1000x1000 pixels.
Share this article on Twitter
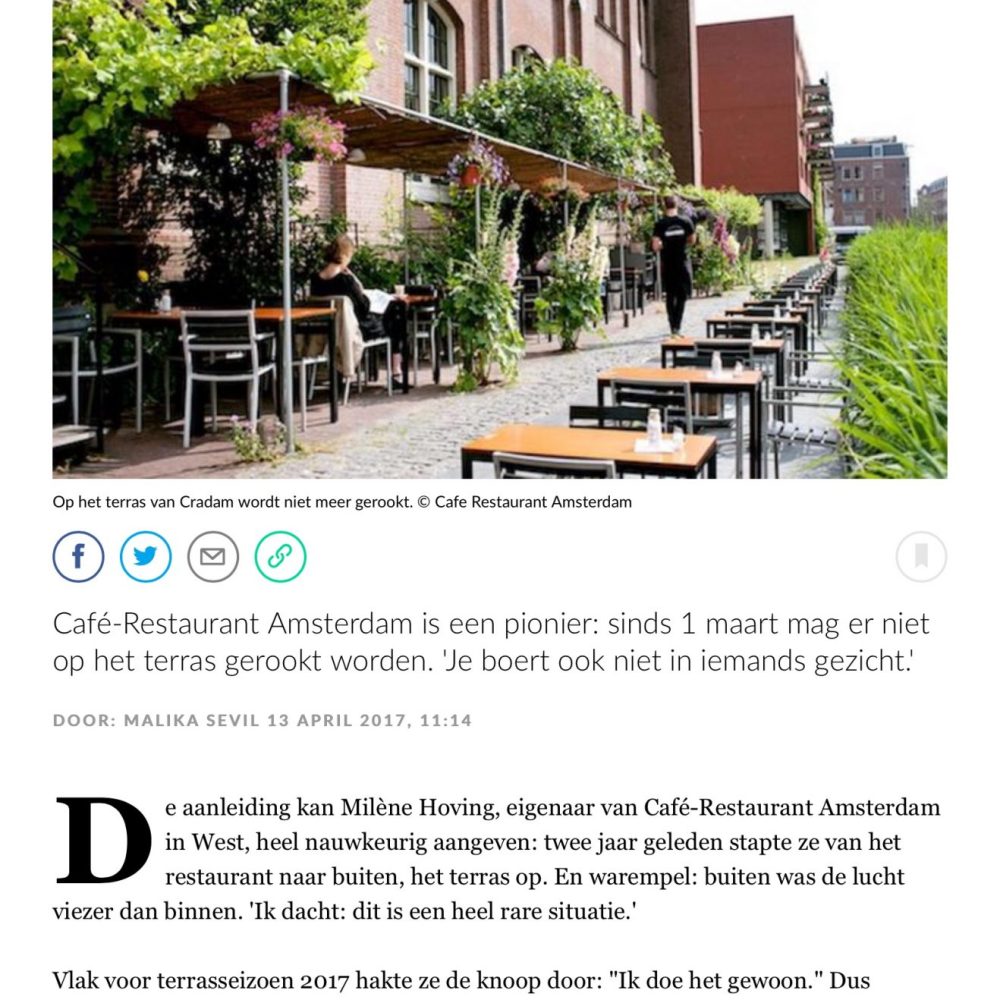pyautogui.click(x=146, y=557)
